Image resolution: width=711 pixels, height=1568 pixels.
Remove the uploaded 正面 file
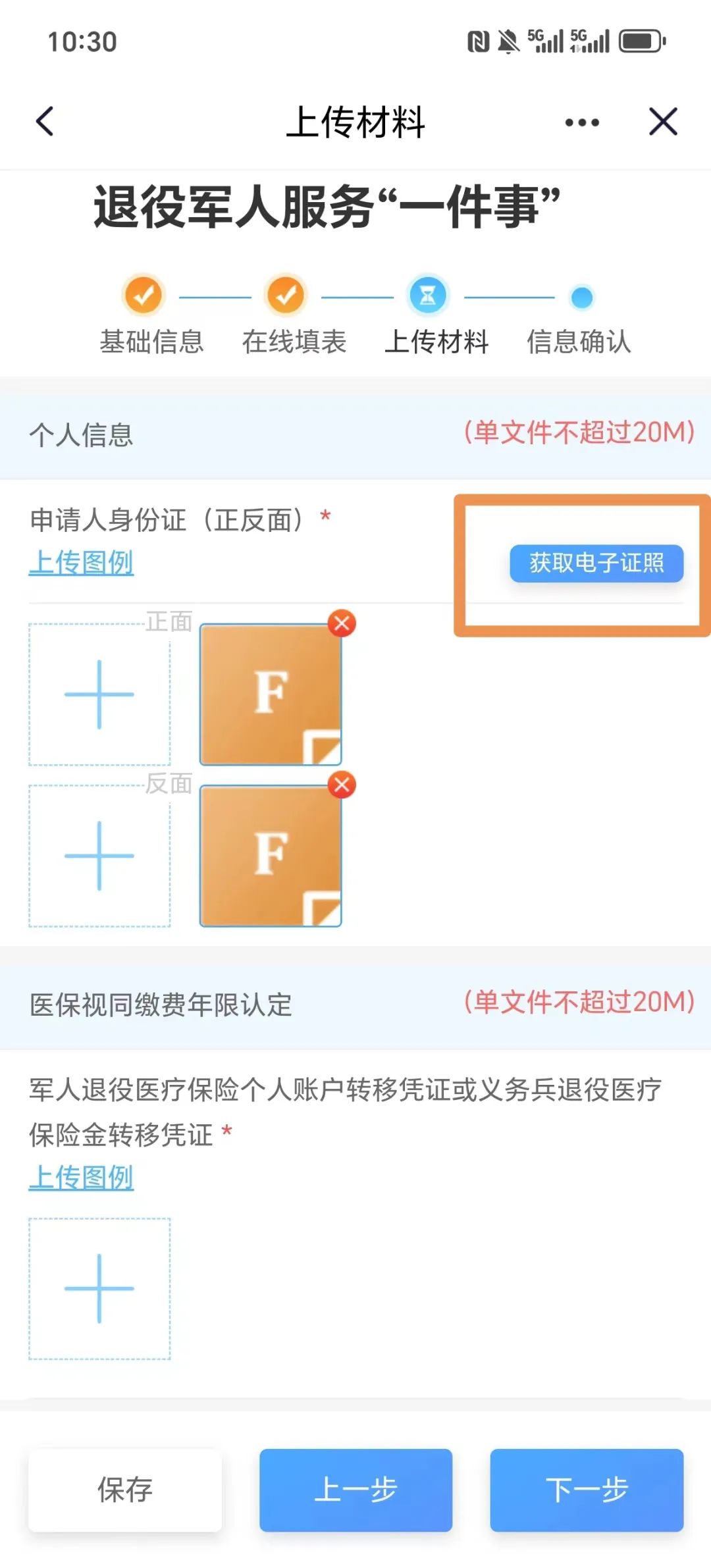(342, 623)
